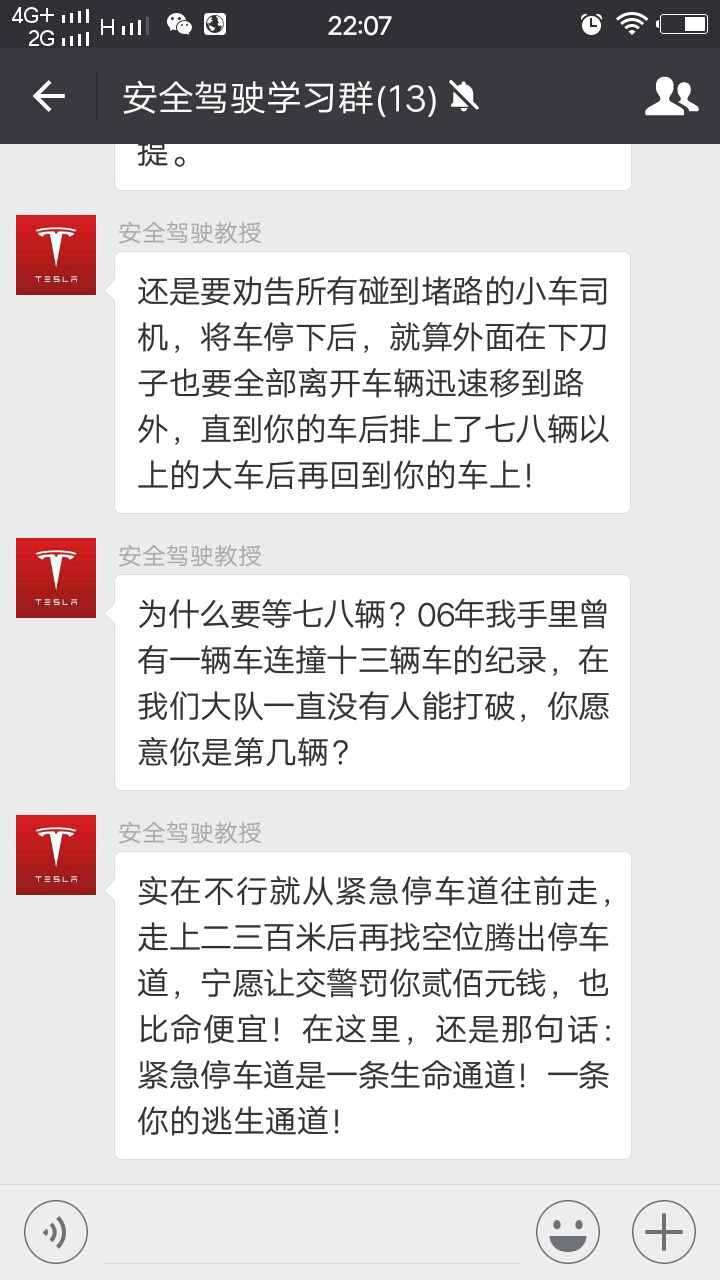This screenshot has height=1280, width=720.
Task: Tap the third Tesla avatar near bottom
Action: [55, 855]
